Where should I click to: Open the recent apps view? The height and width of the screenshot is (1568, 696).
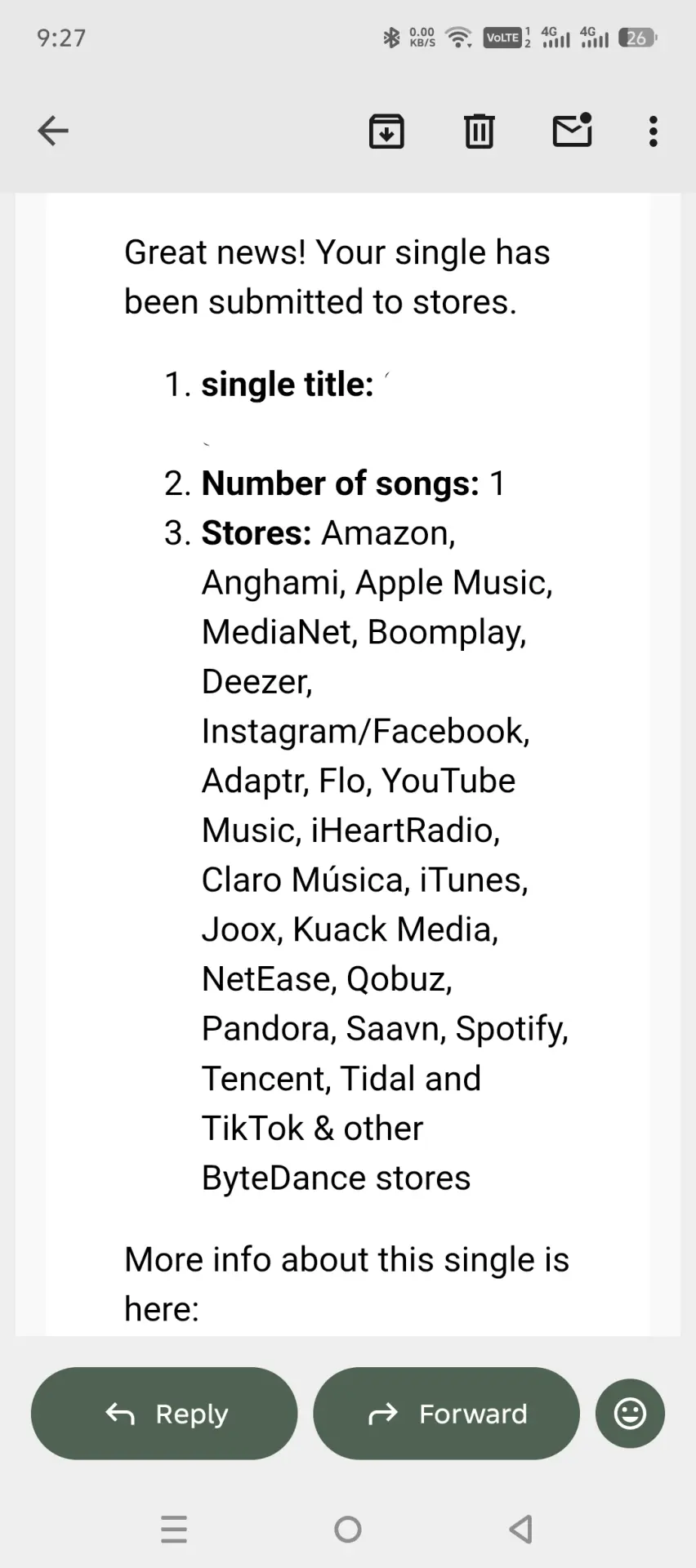[174, 1530]
